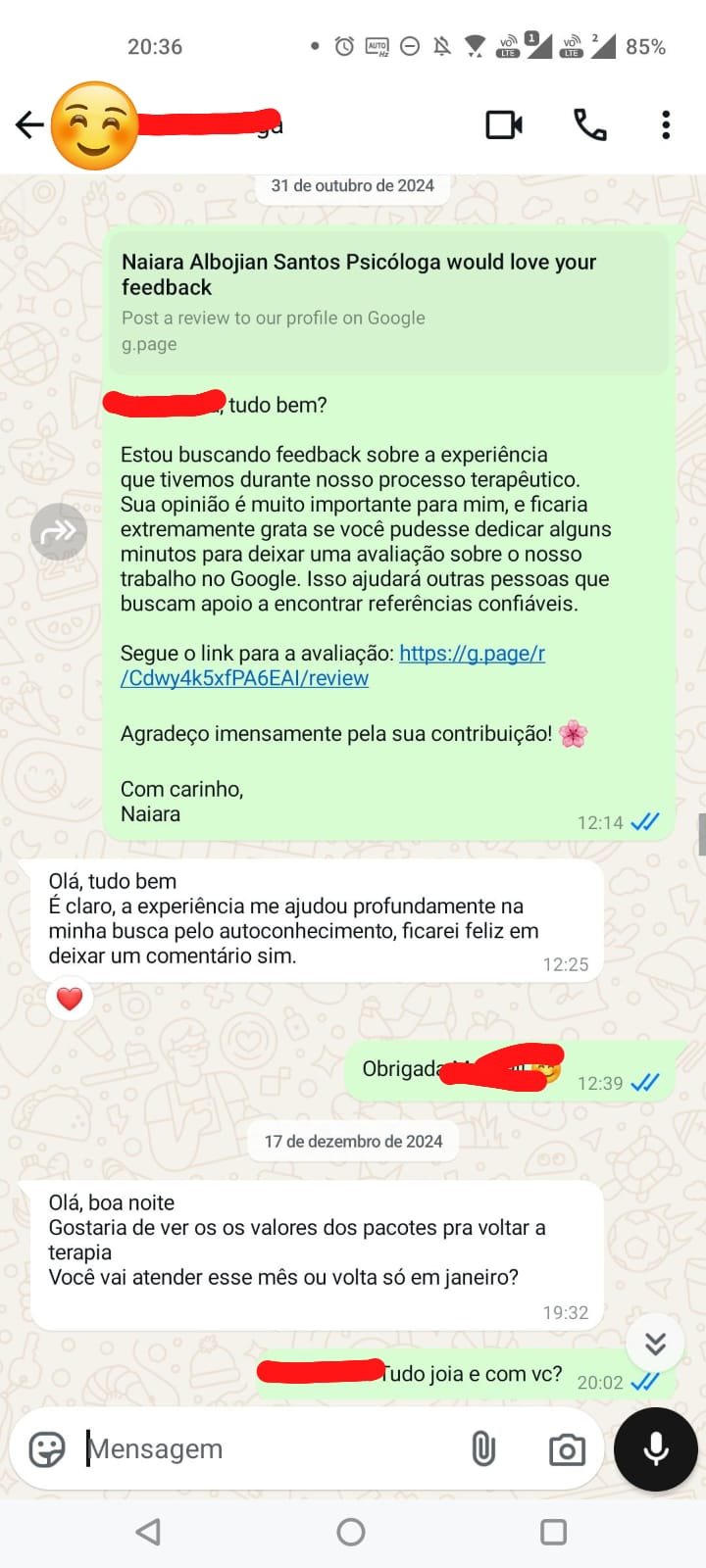Open the camera from the input bar

pos(567,1449)
